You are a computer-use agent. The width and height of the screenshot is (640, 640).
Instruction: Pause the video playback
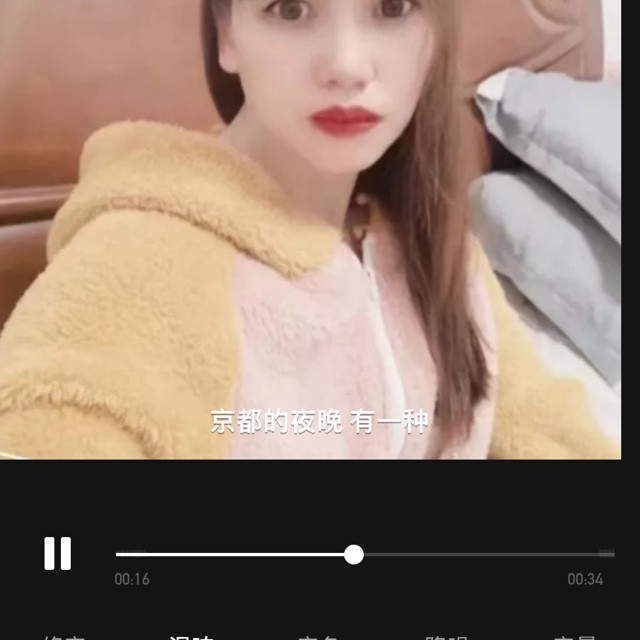click(57, 553)
